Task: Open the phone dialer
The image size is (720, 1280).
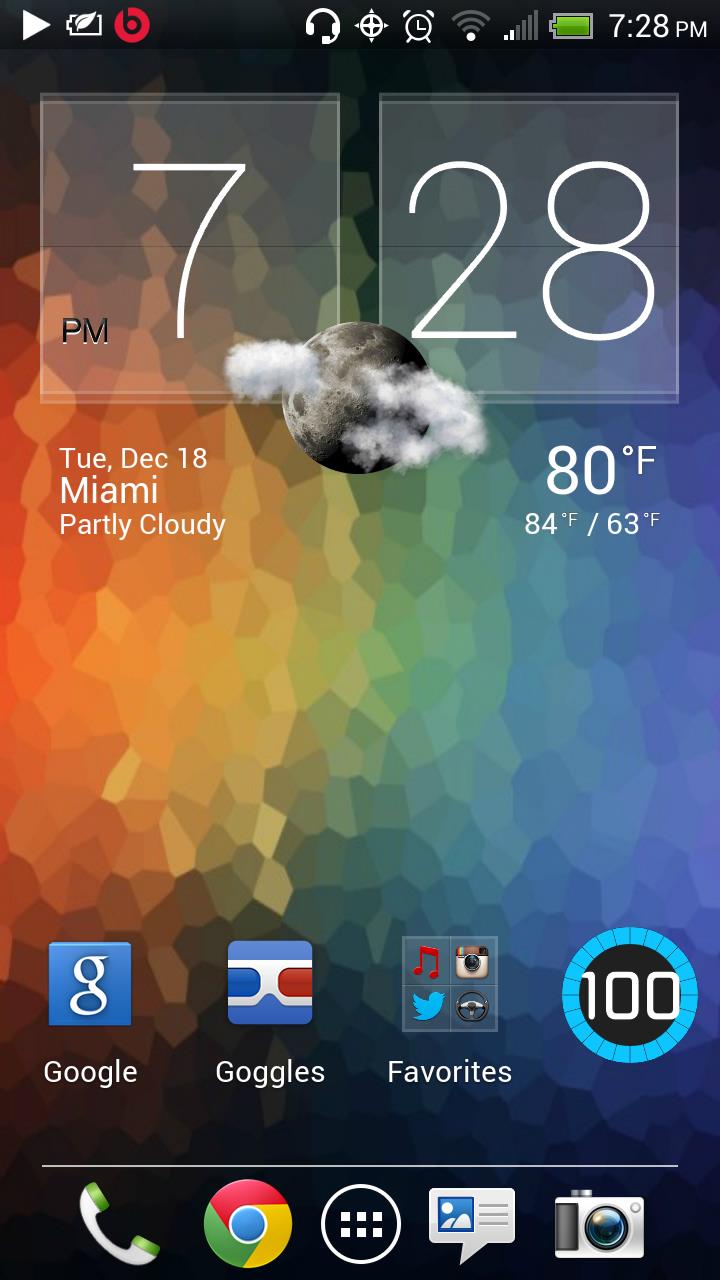Action: pyautogui.click(x=119, y=1224)
